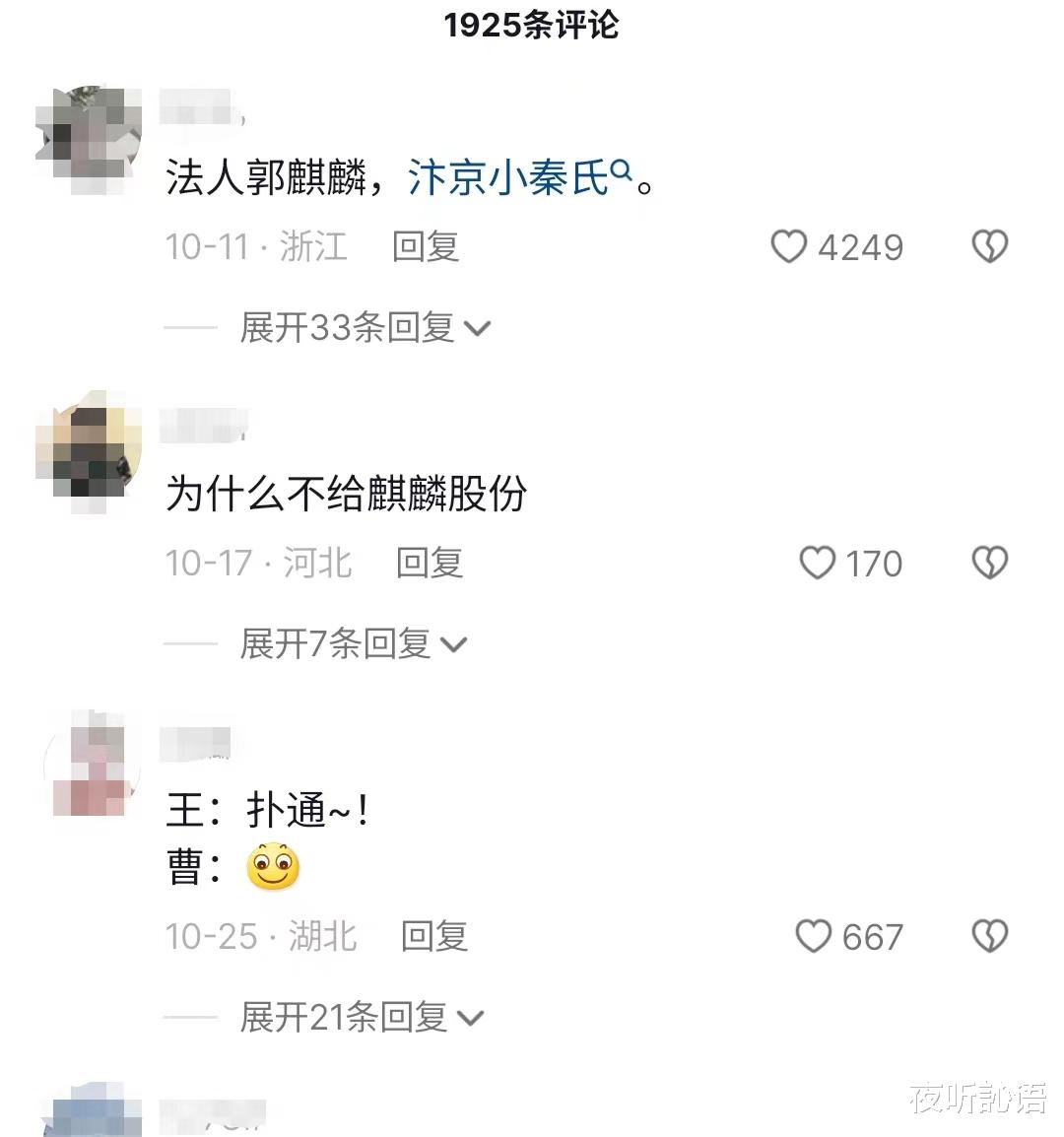Reply to the 法人郭麒麟 comment via 回复
This screenshot has height=1137, width=1064.
click(426, 247)
